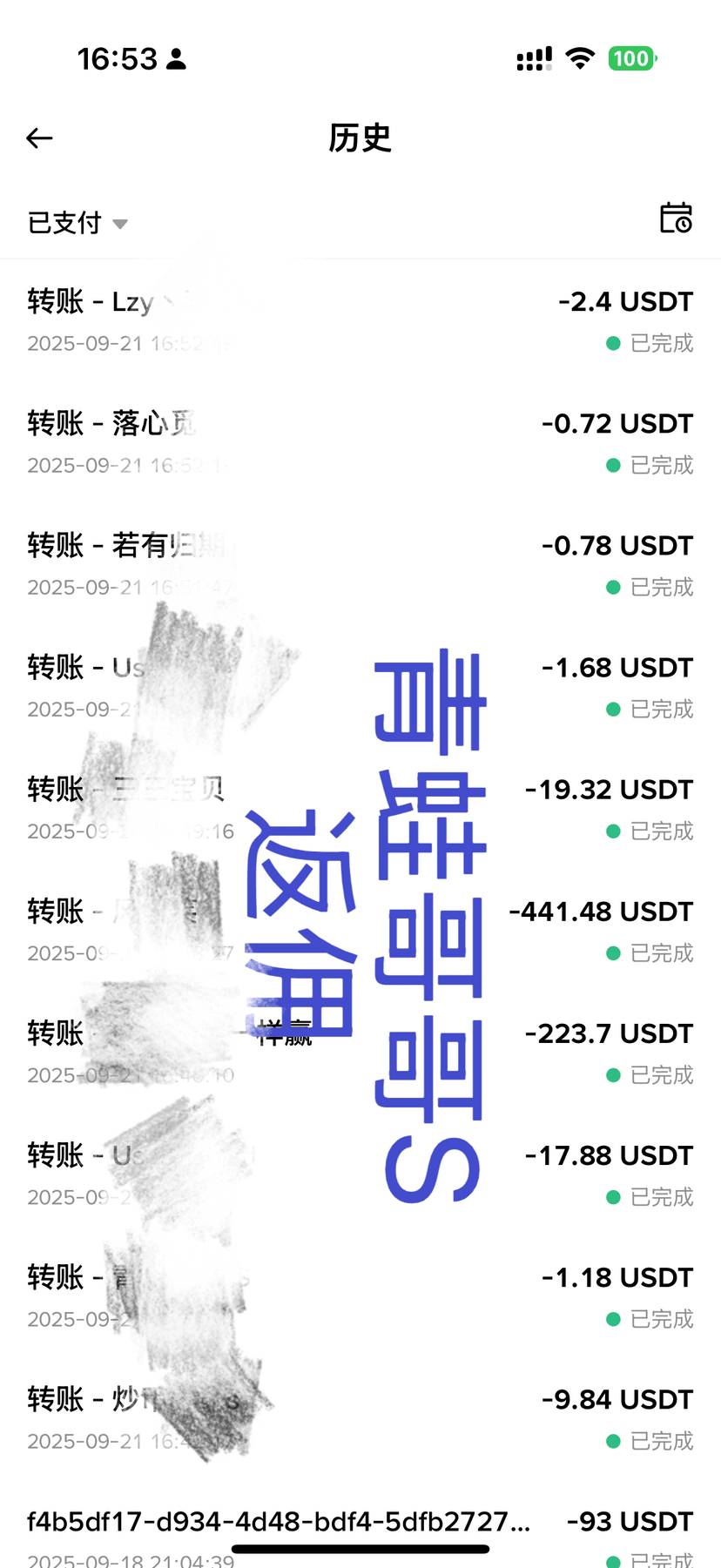Go back using the arrow icon
The image size is (721, 1568).
40,138
